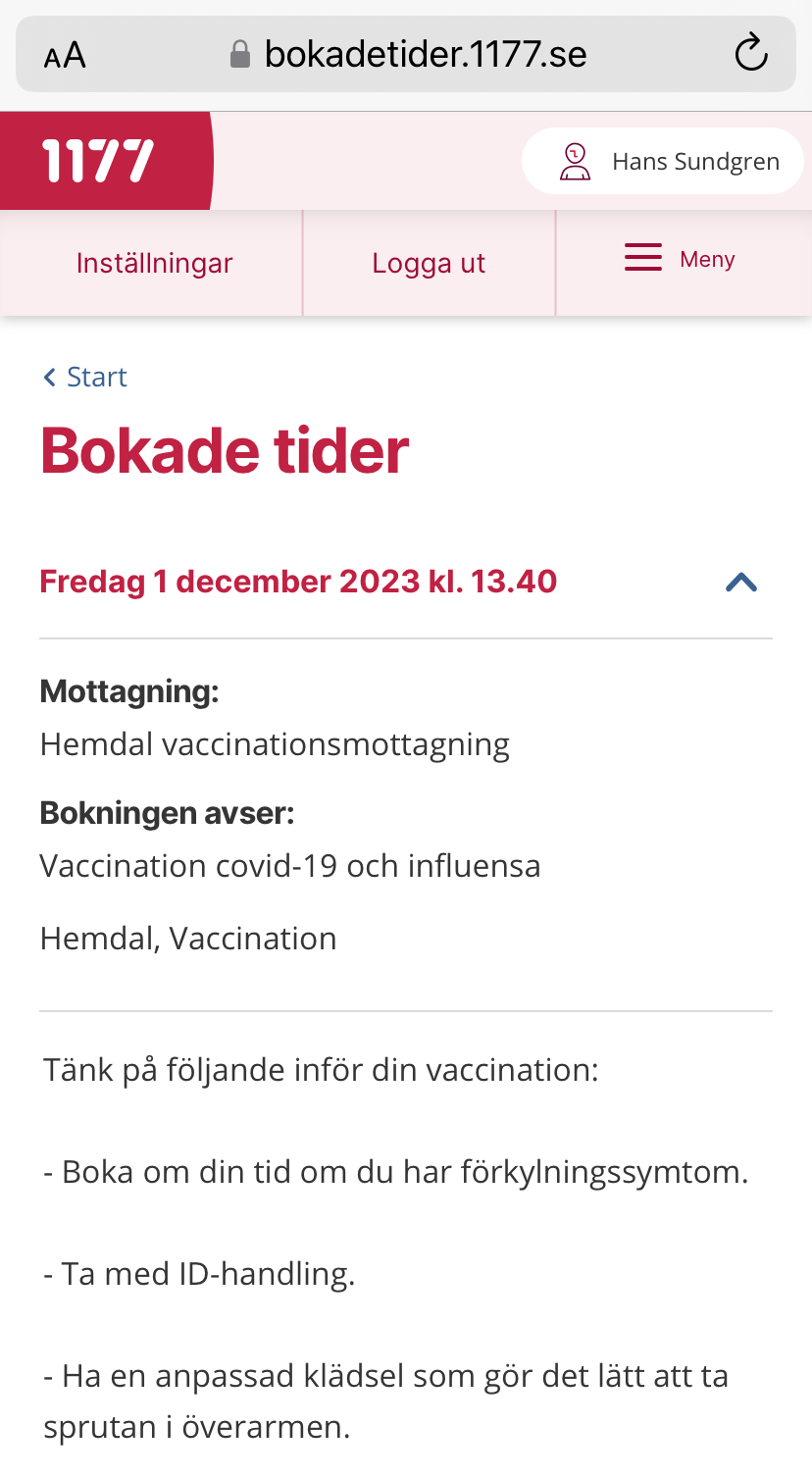This screenshot has height=1477, width=812.
Task: Tap Logga ut to sign out
Action: pos(429,263)
